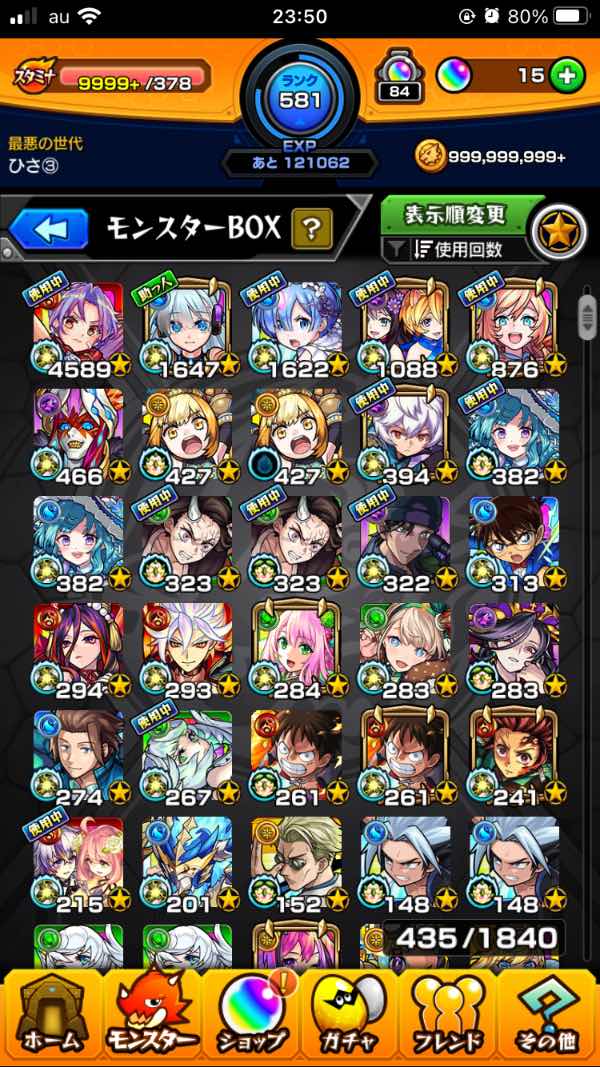Viewport: 600px width, 1067px height.
Task: Select the monster used 466 times
Action: [79, 434]
